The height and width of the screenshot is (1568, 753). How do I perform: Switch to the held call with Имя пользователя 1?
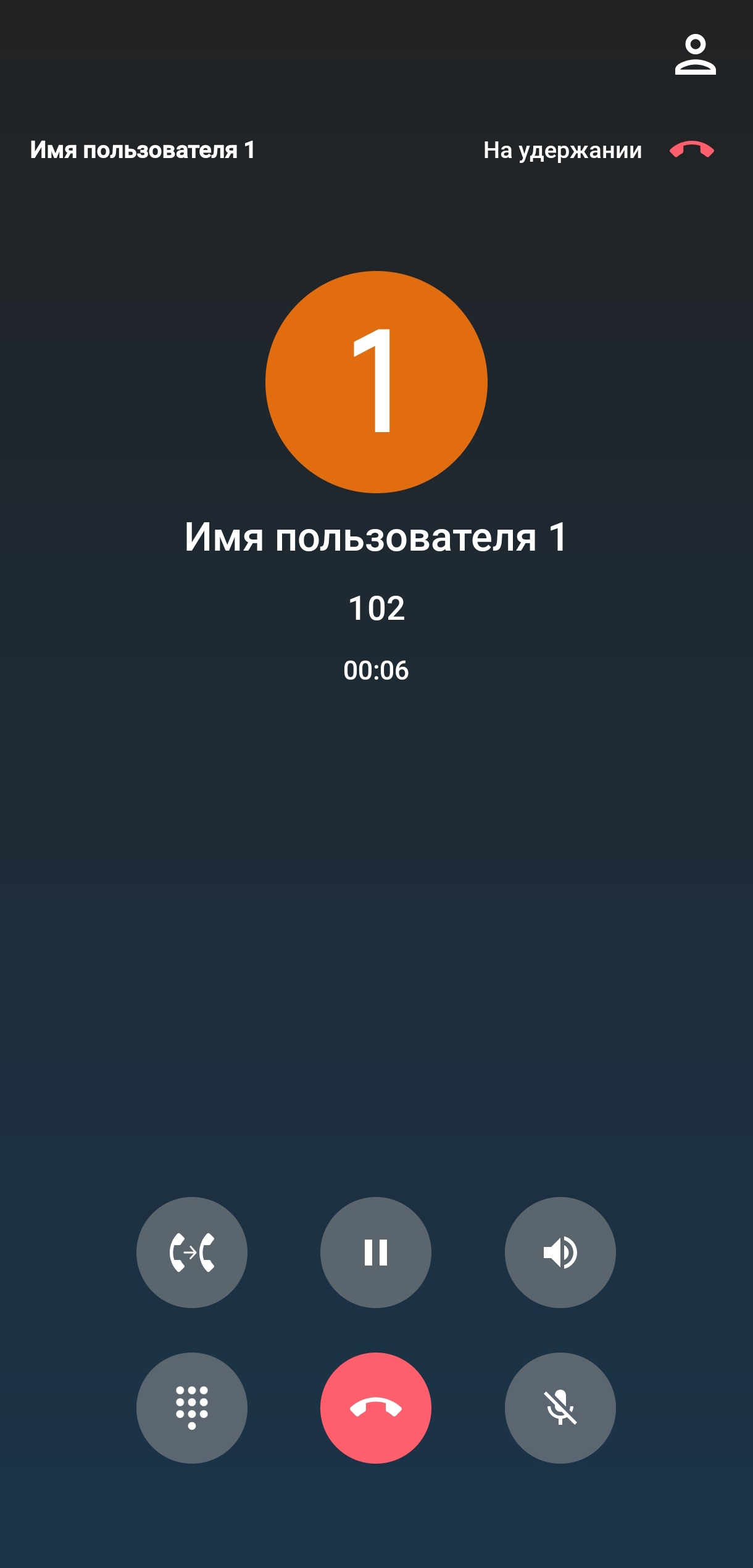143,150
